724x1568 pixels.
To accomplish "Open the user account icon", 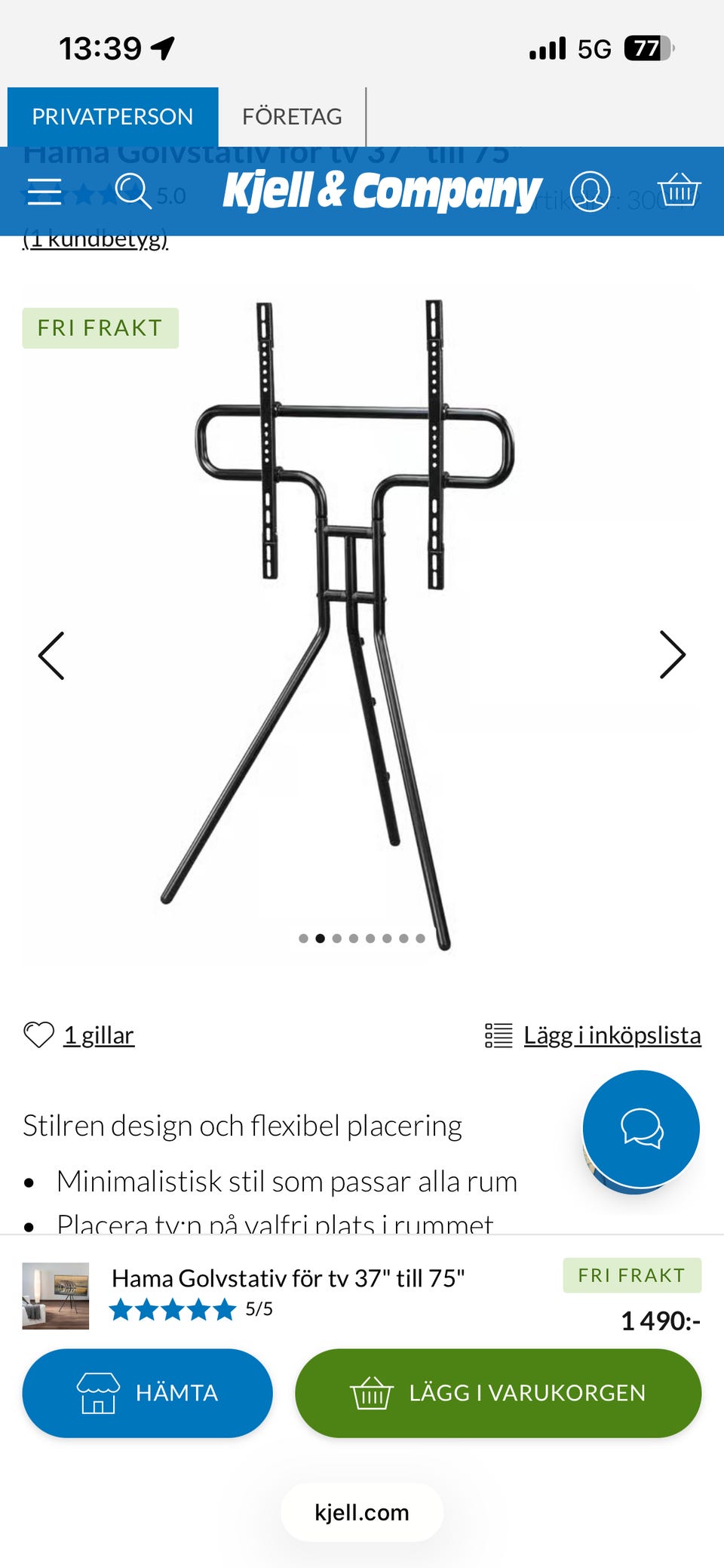I will coord(590,192).
